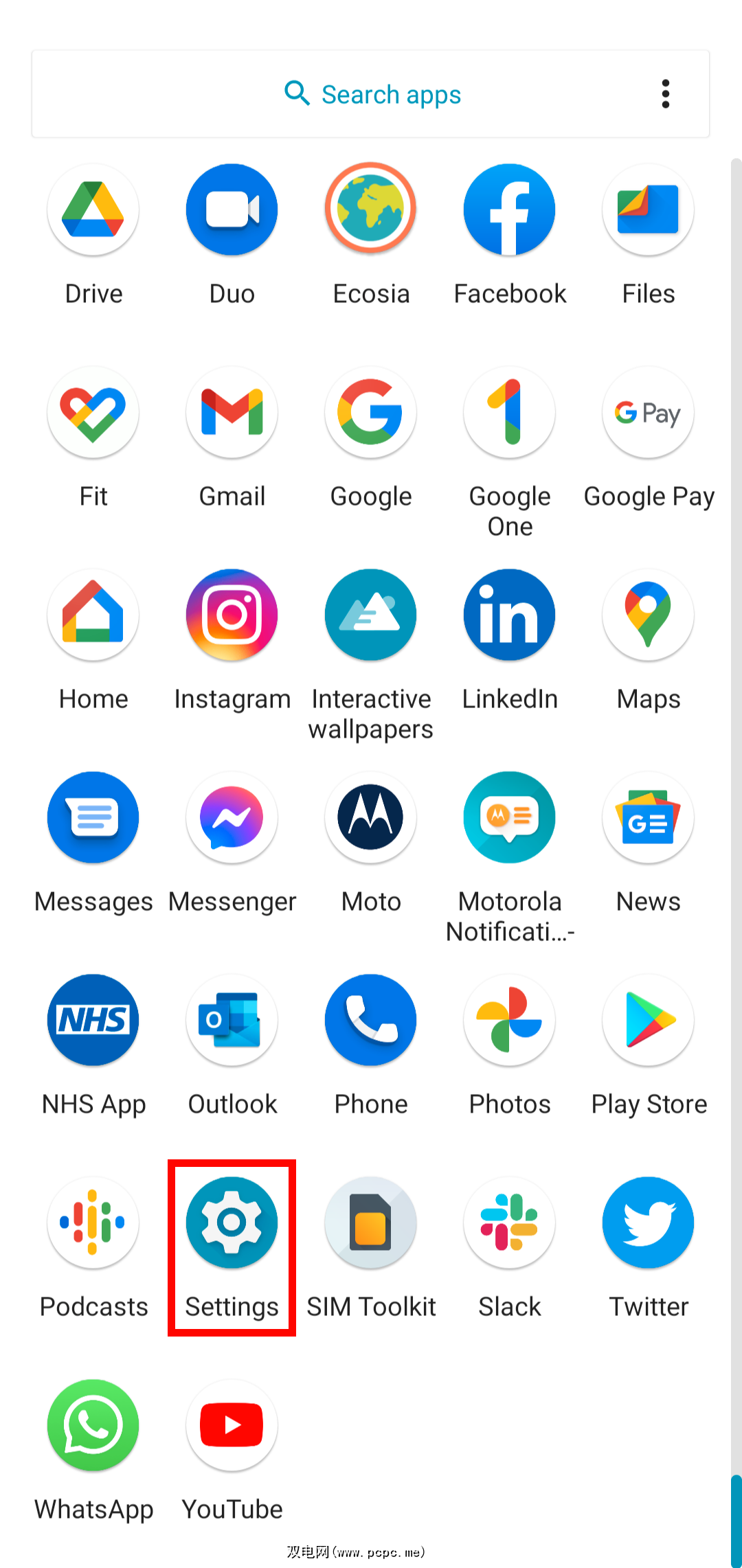Tap the Search apps field

[371, 94]
